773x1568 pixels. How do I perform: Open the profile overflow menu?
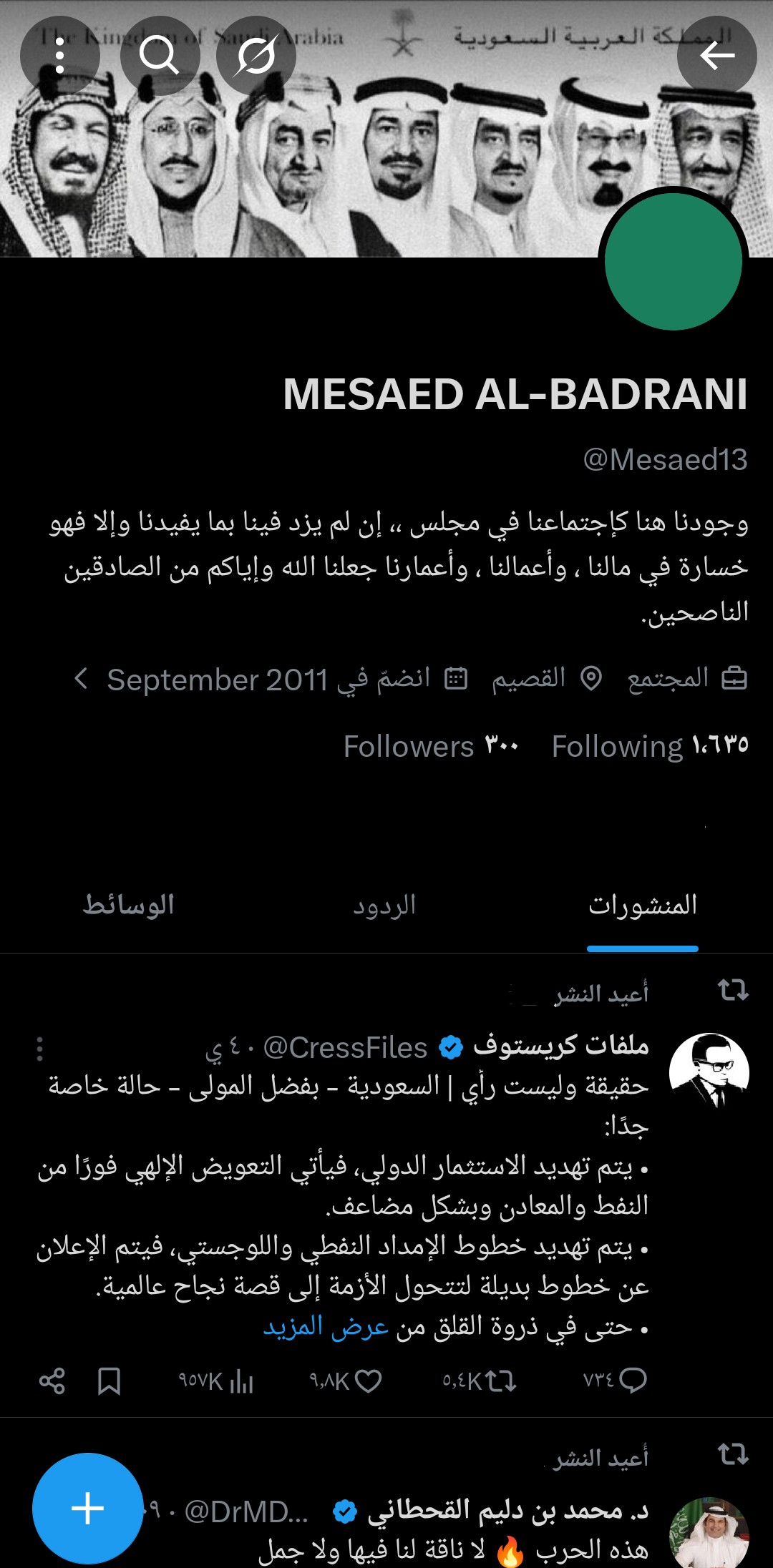click(x=60, y=56)
